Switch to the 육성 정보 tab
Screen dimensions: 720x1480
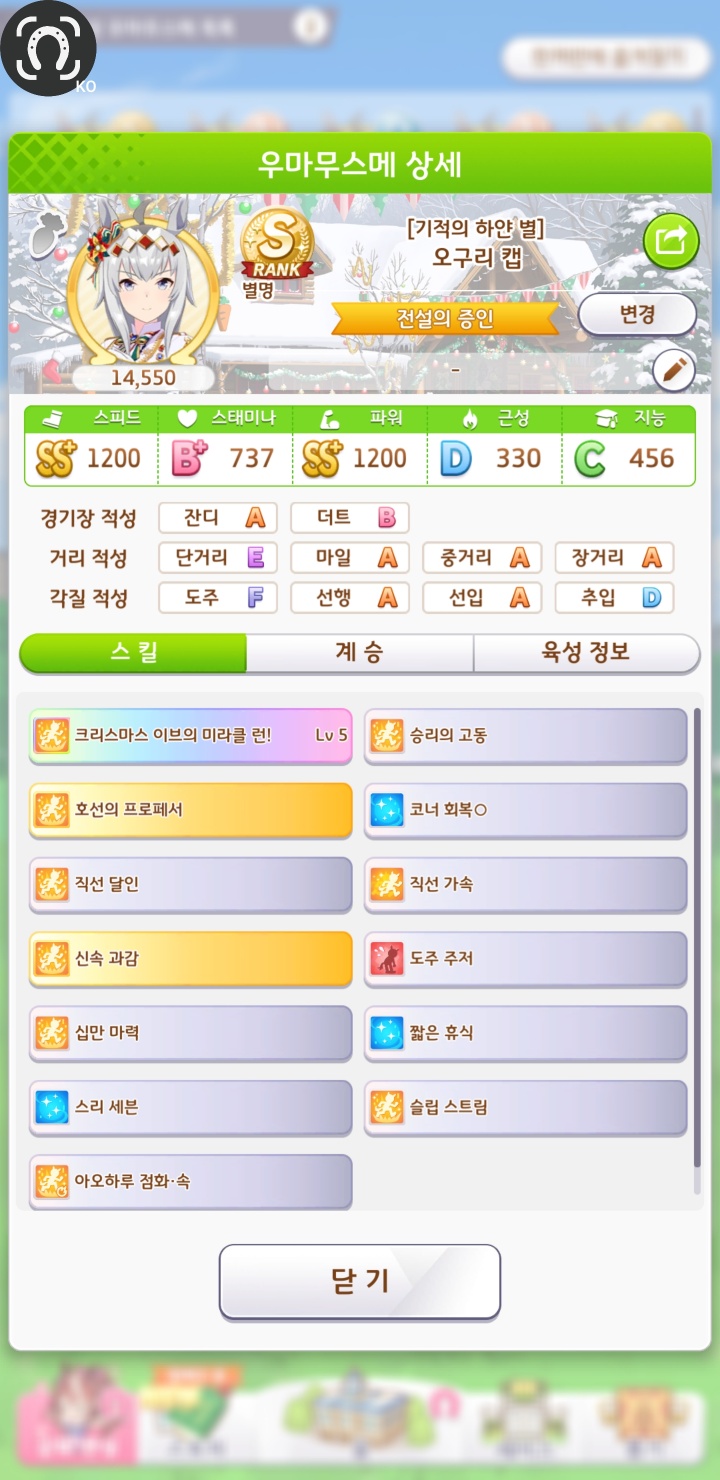coord(585,653)
